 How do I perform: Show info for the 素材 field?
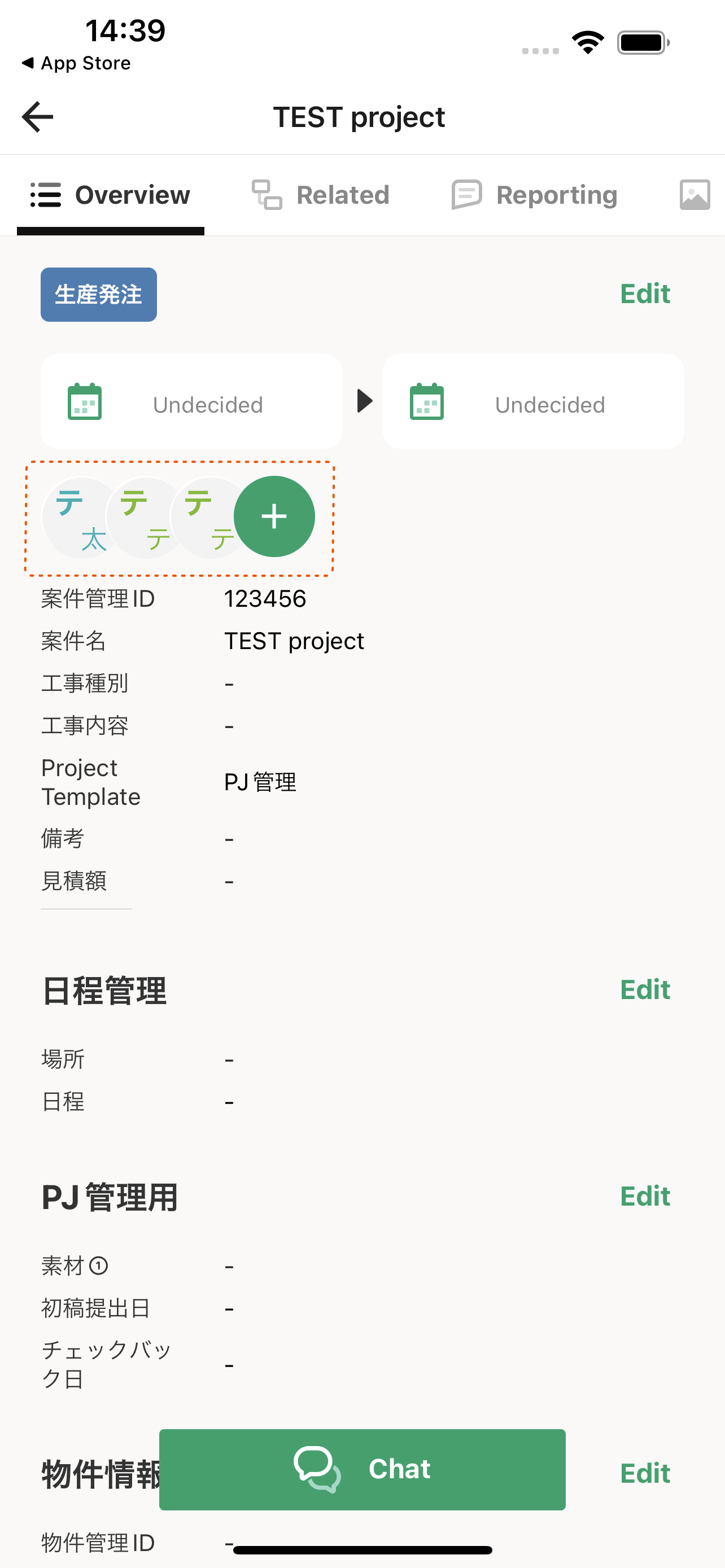(x=99, y=1266)
